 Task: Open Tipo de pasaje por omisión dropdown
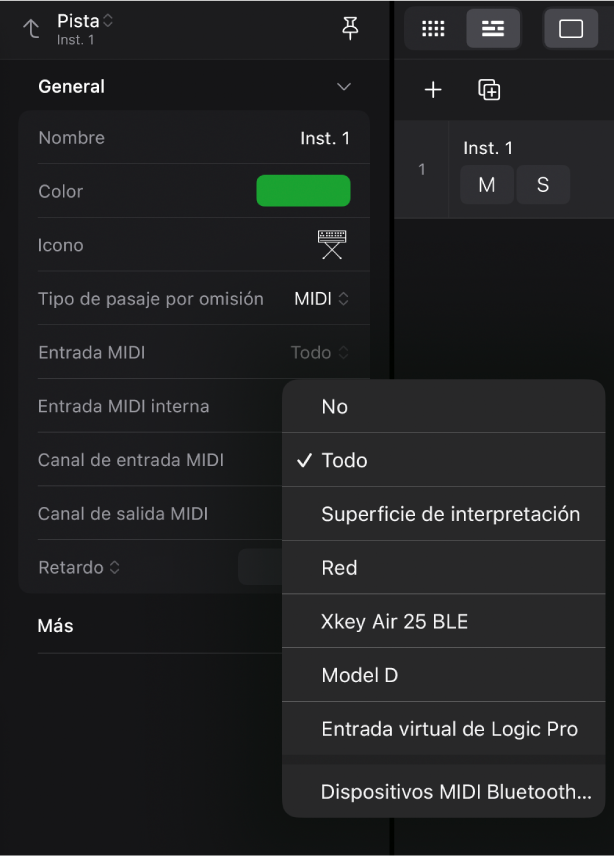click(x=321, y=298)
